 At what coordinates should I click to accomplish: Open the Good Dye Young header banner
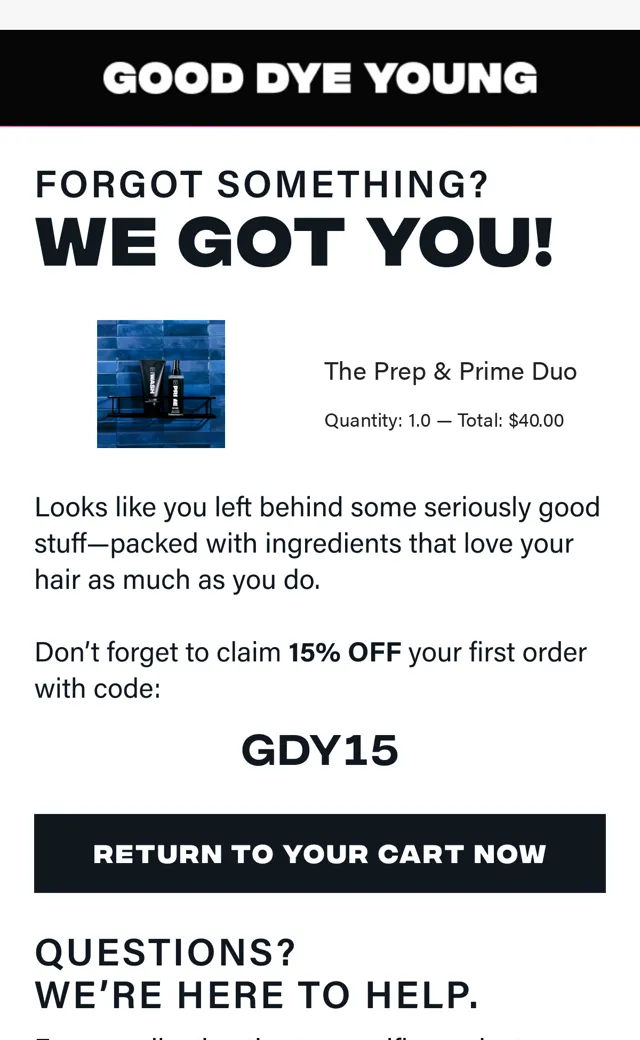click(320, 78)
